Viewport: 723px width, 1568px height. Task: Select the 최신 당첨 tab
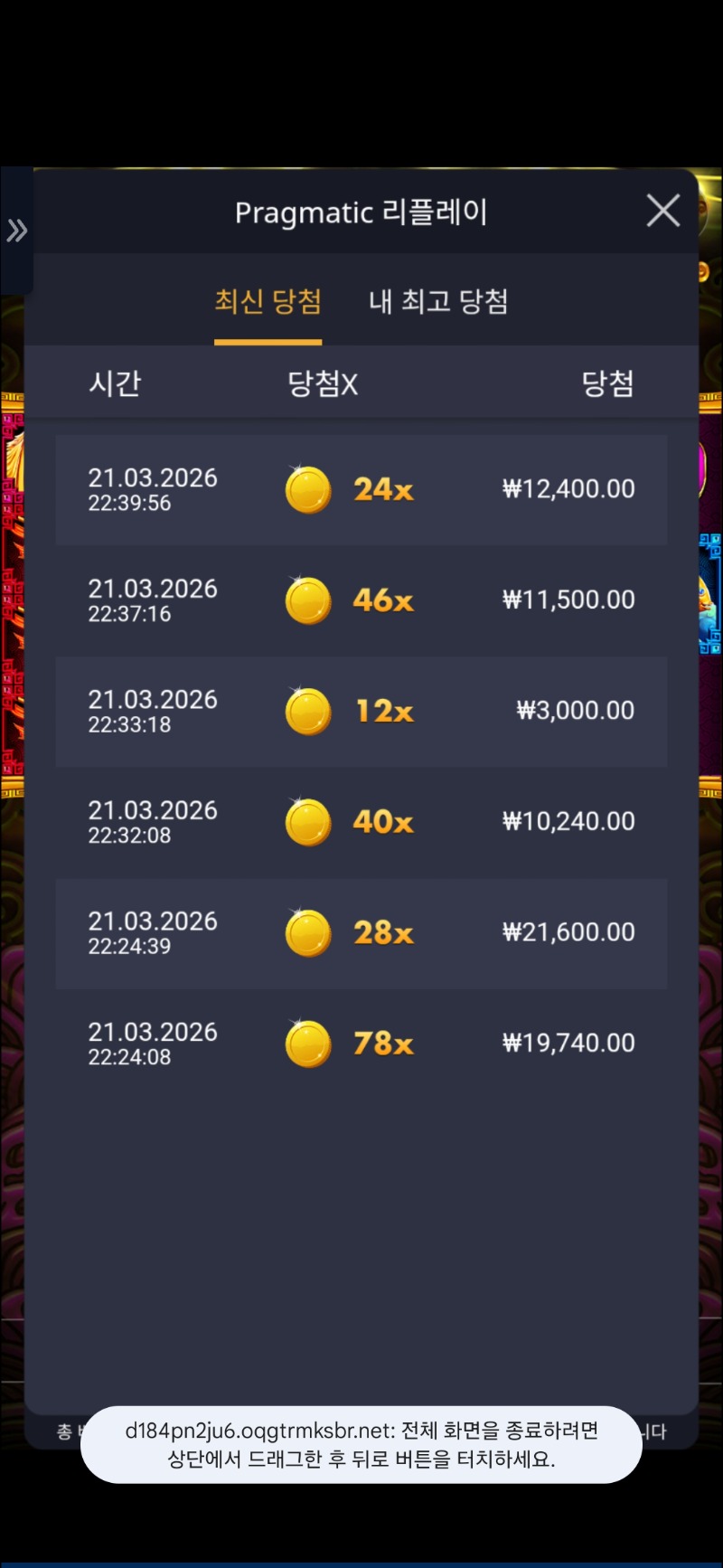(268, 301)
